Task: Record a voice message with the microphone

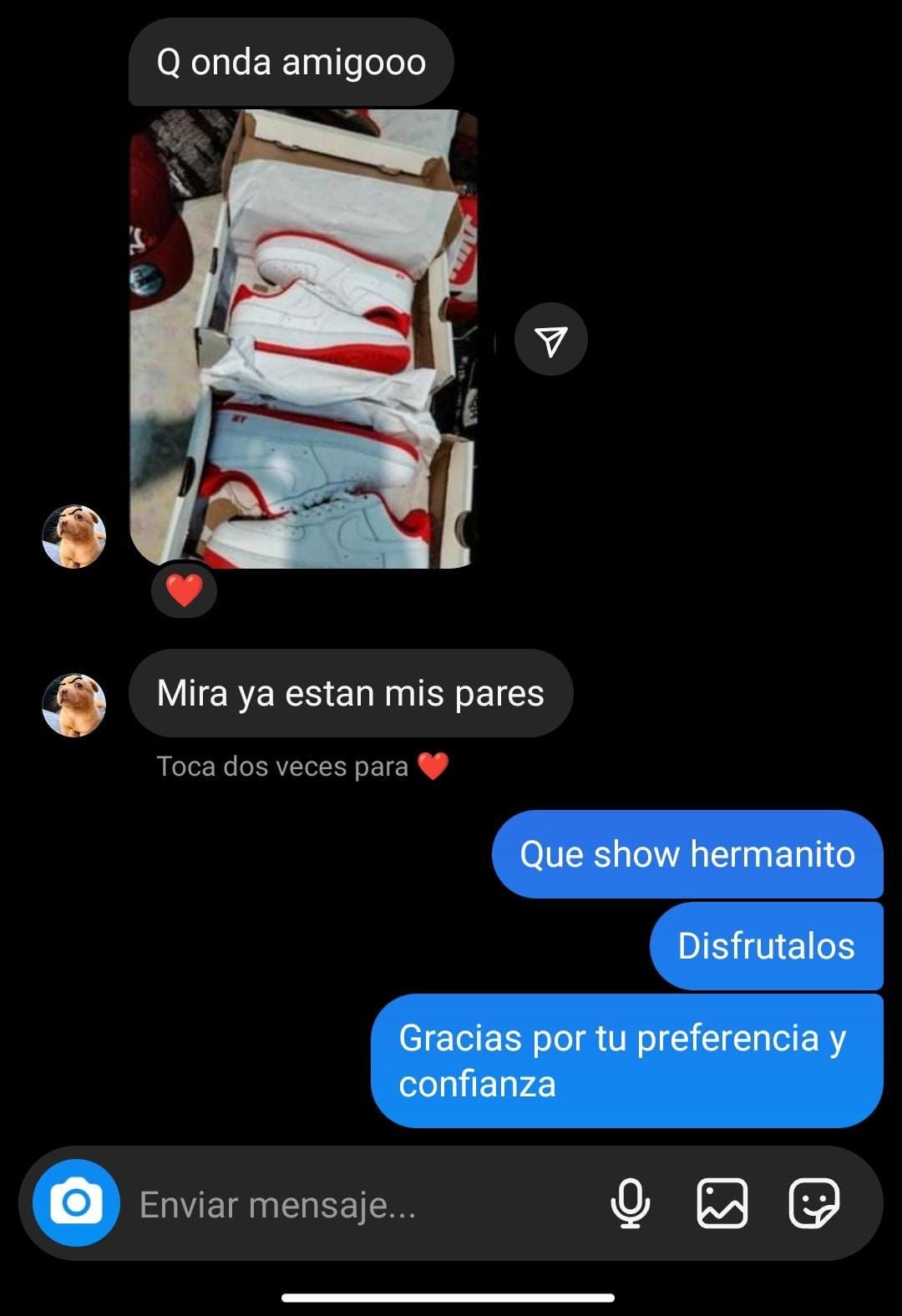Action: 631,1203
